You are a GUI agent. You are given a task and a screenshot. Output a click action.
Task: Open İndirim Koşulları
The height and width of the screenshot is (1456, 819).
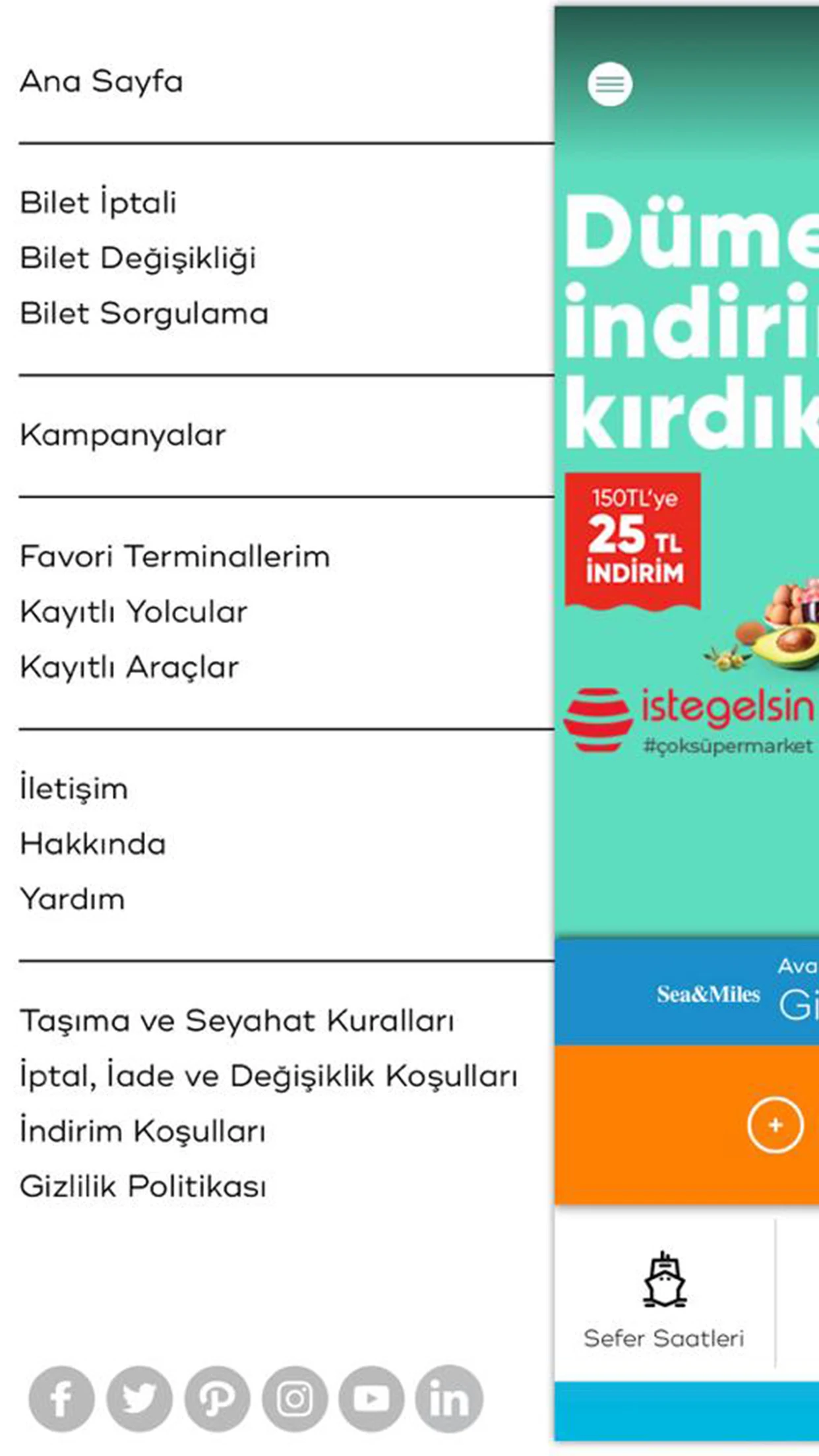(143, 1132)
